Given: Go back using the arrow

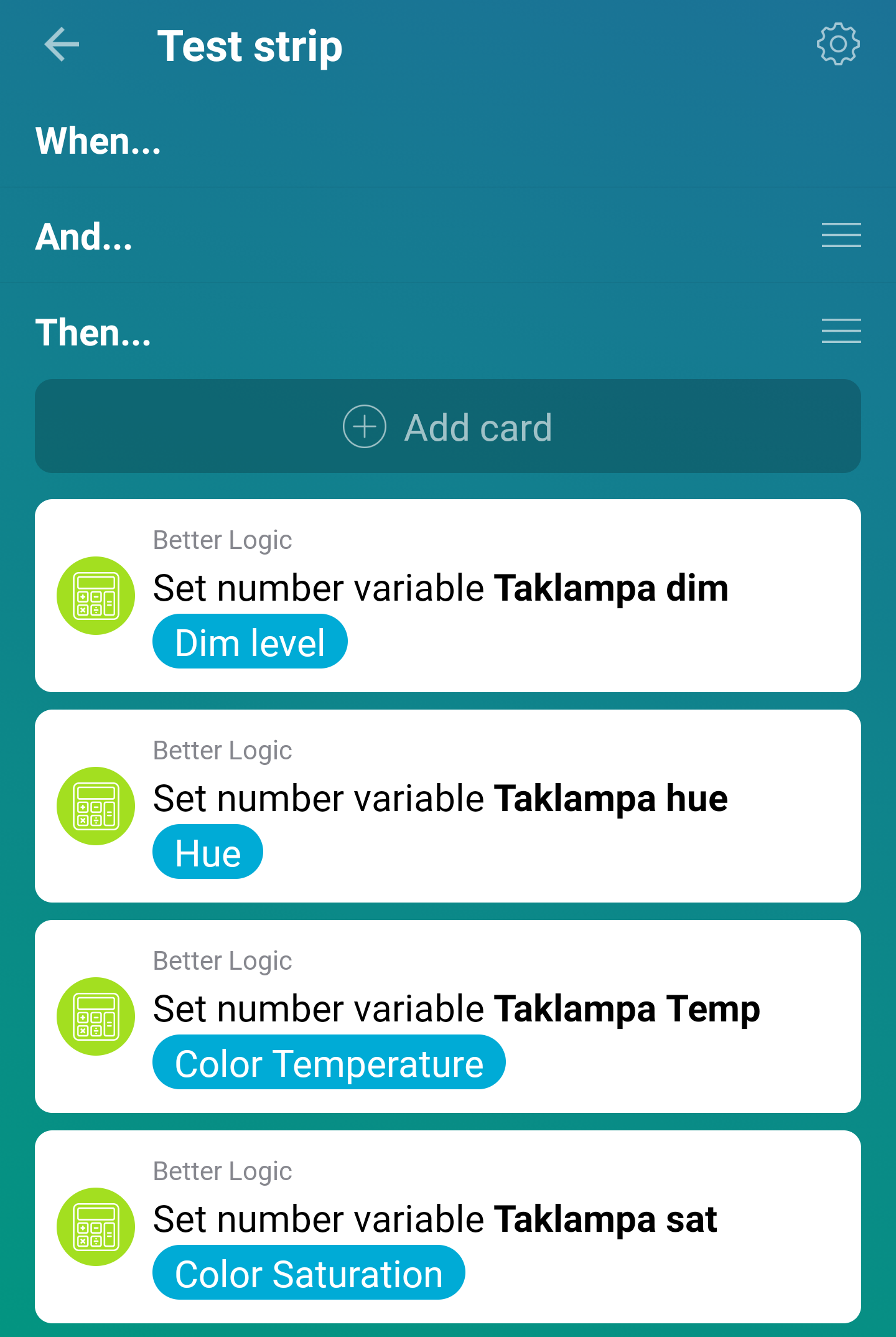Looking at the screenshot, I should 62,45.
